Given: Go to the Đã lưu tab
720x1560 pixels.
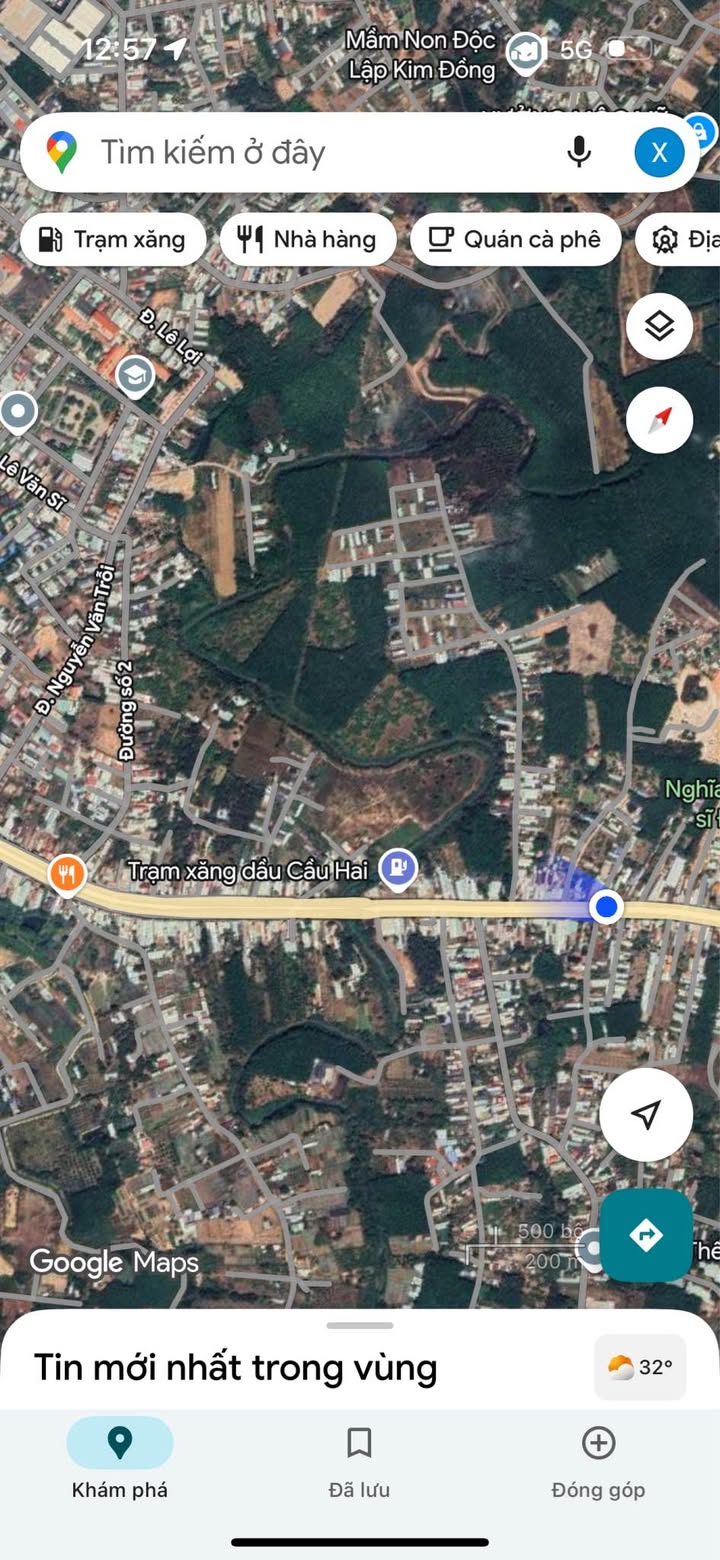Looking at the screenshot, I should pyautogui.click(x=359, y=1460).
